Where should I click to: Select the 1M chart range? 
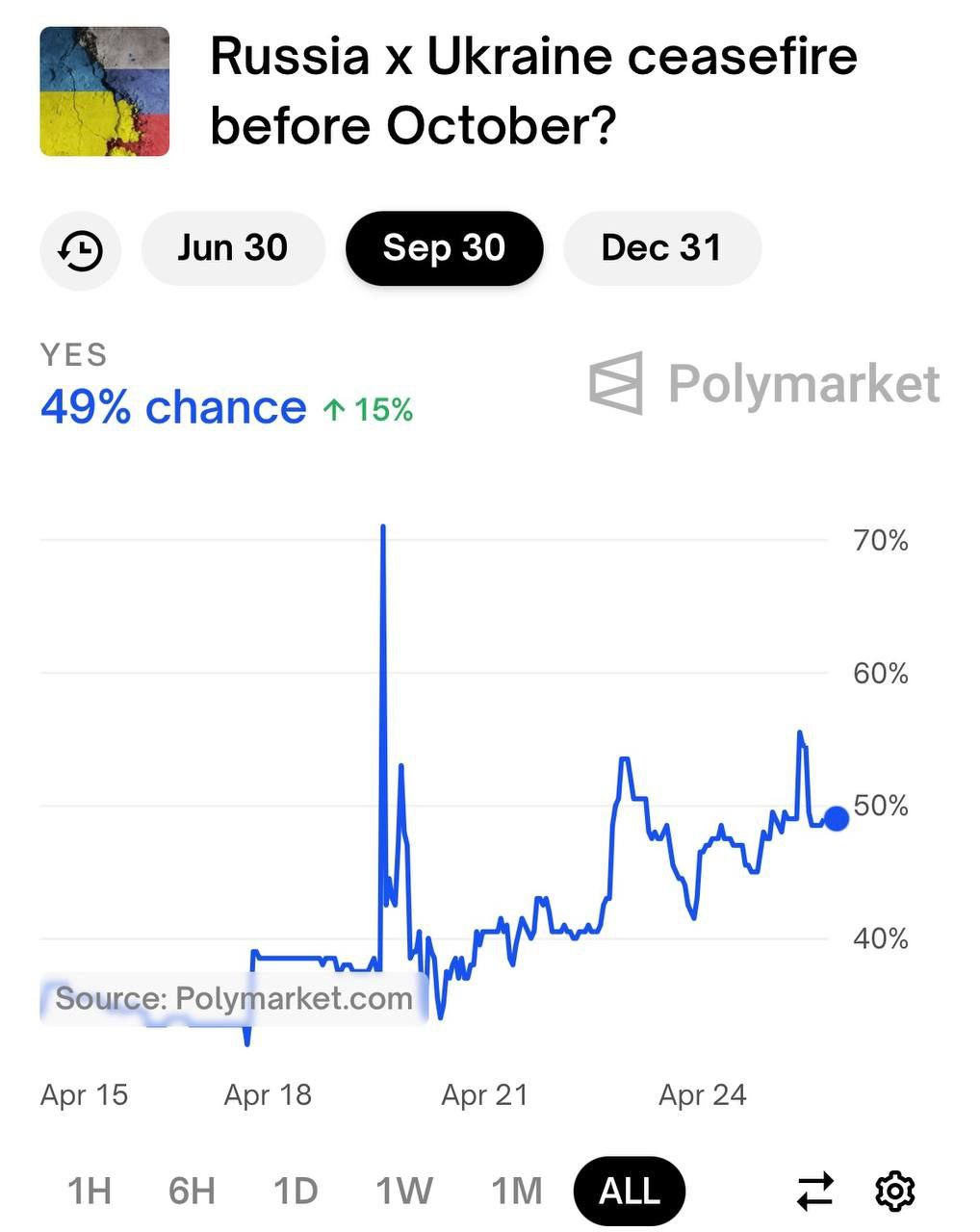(517, 1191)
